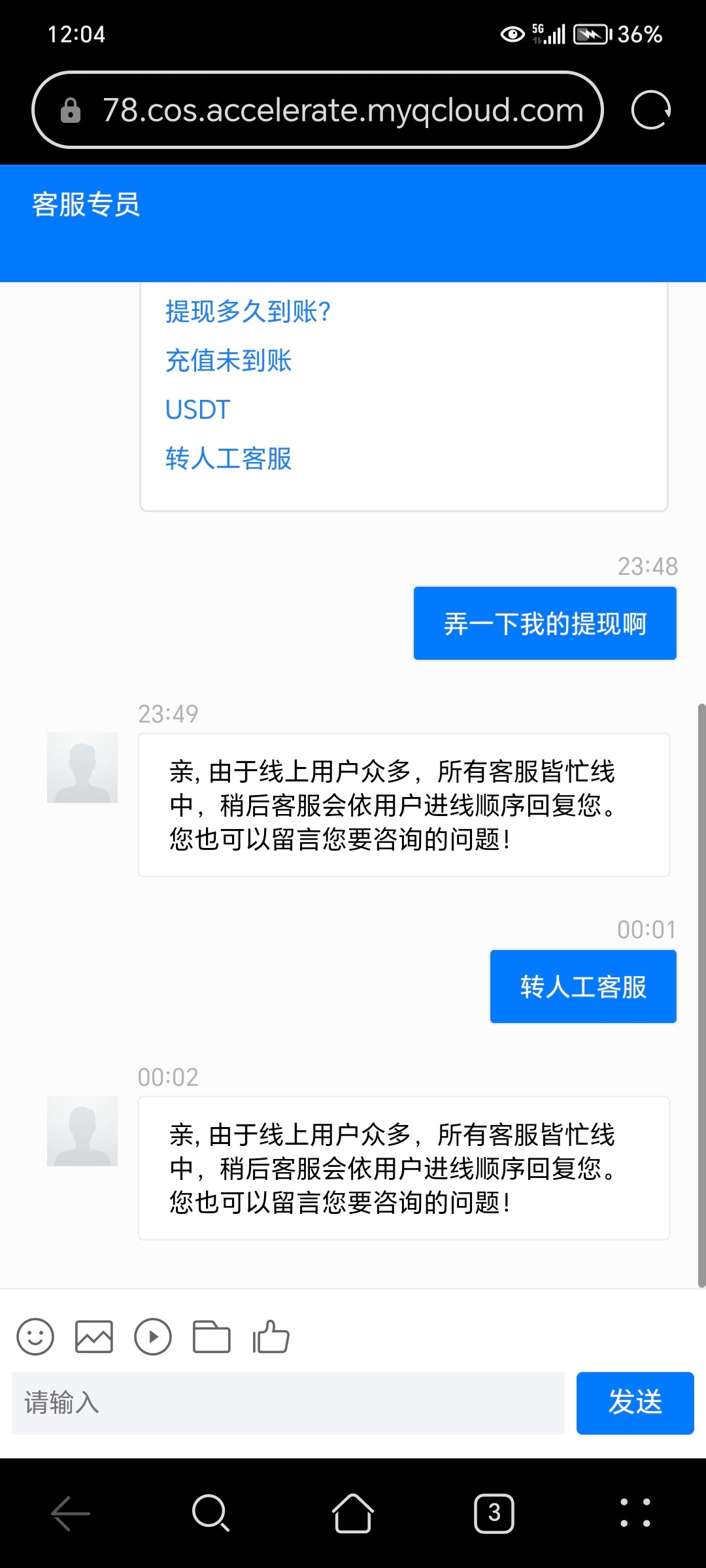Tap the 发送 send button

[x=635, y=1403]
